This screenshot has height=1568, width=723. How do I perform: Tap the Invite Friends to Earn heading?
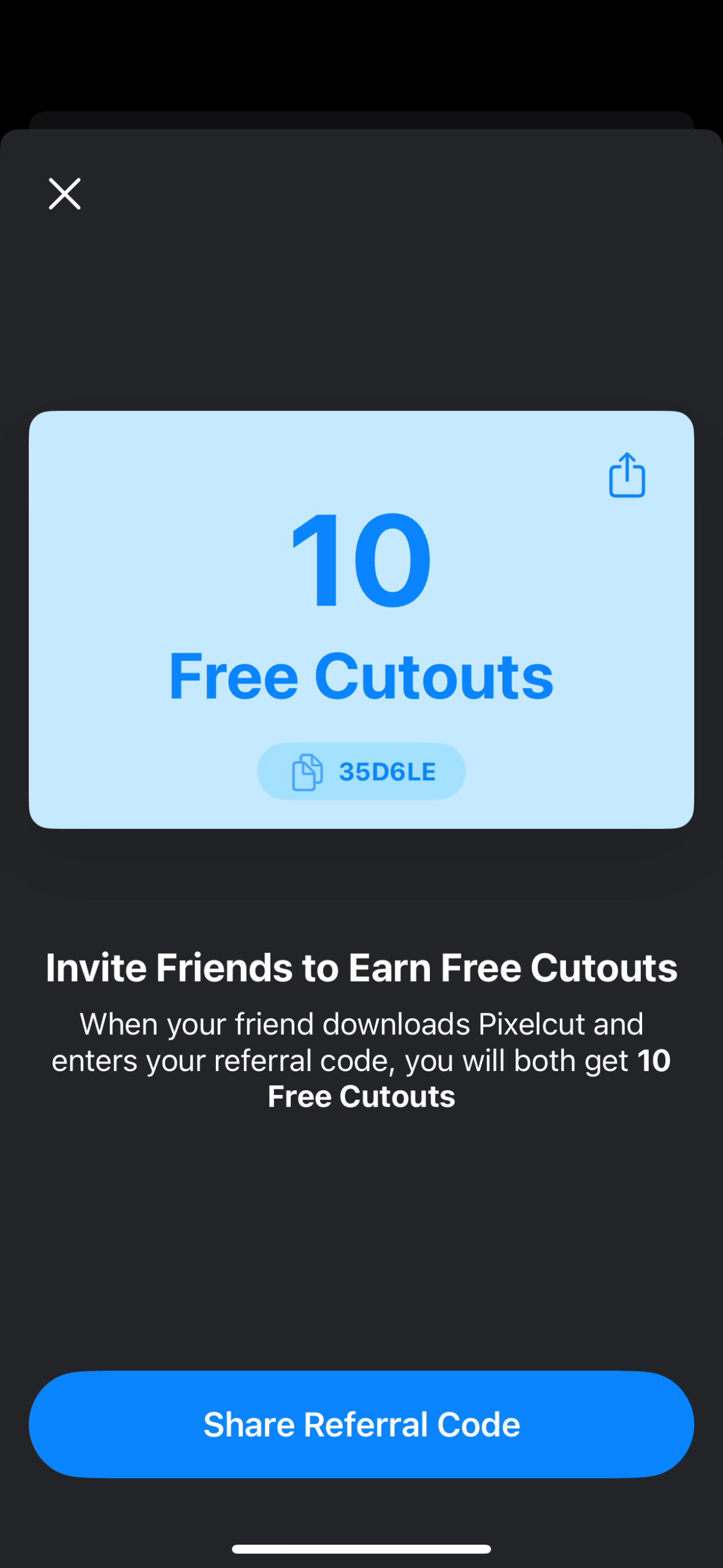[x=361, y=967]
